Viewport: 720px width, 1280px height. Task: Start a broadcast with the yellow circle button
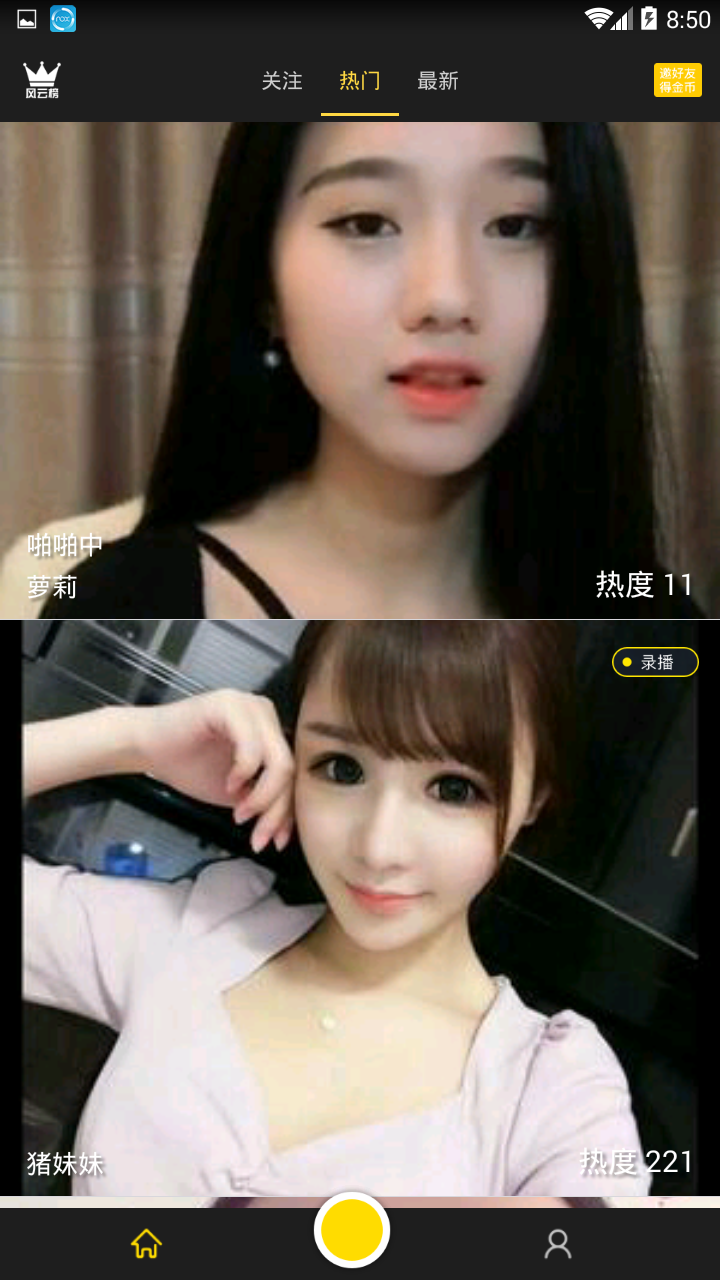point(352,1230)
